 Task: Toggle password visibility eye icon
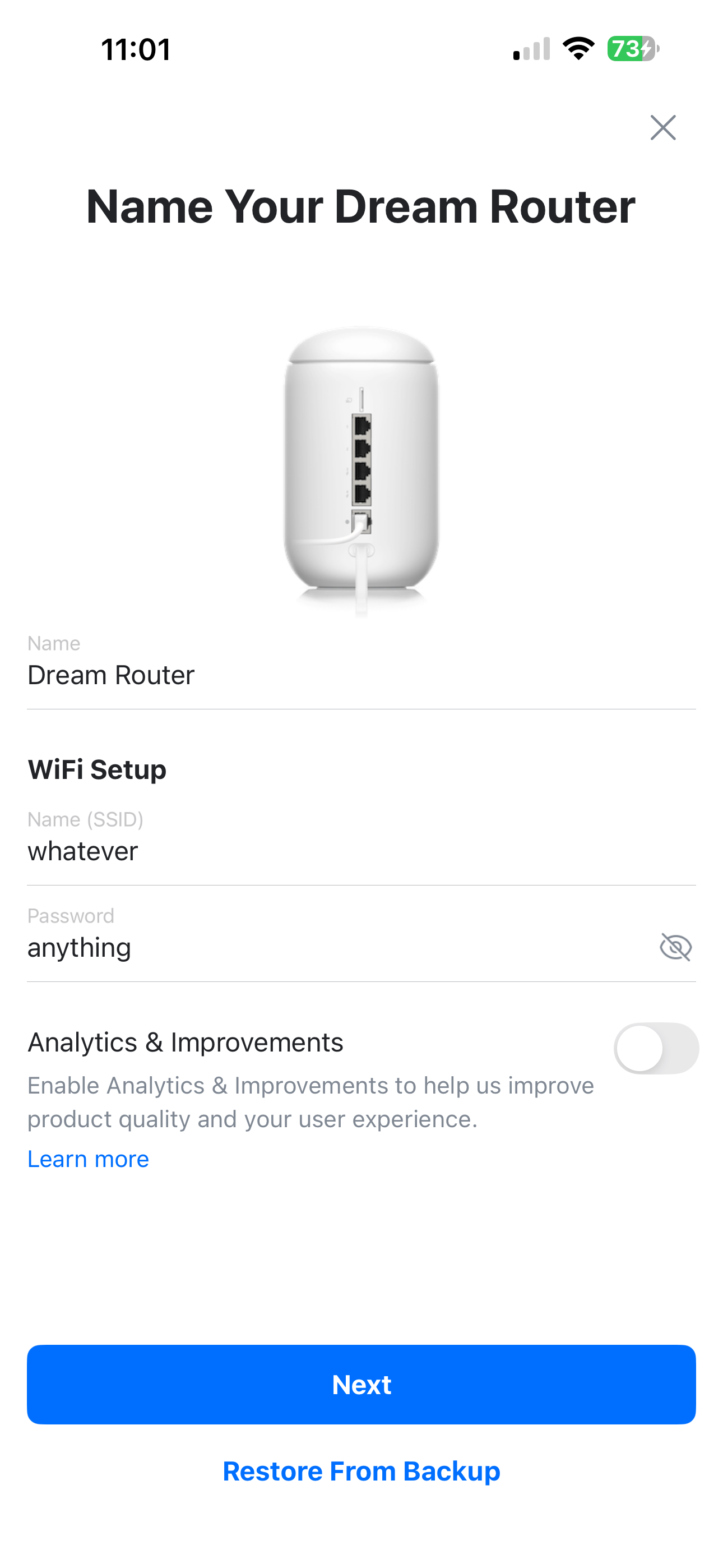tap(675, 948)
